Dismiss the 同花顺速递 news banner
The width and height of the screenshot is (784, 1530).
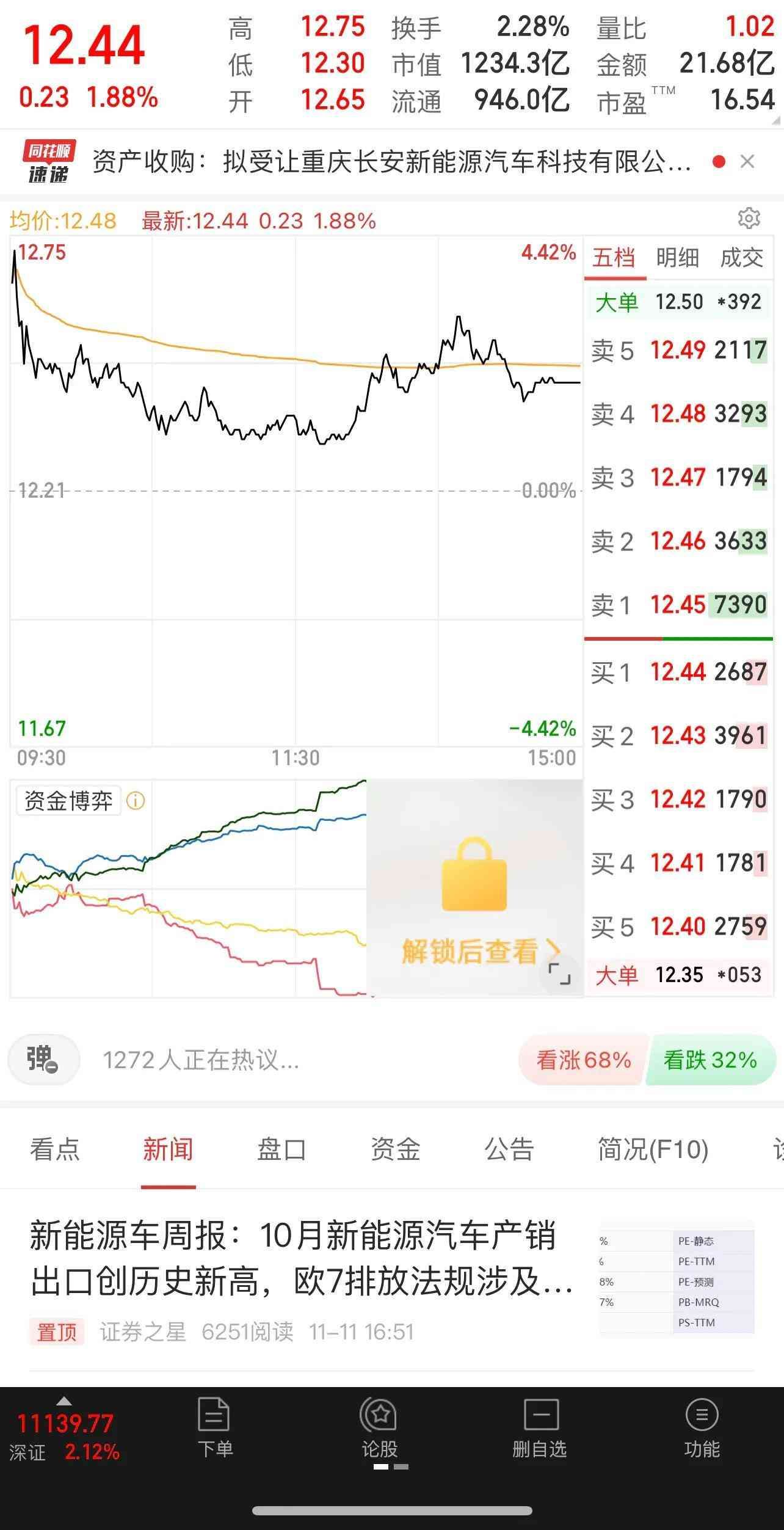click(747, 162)
